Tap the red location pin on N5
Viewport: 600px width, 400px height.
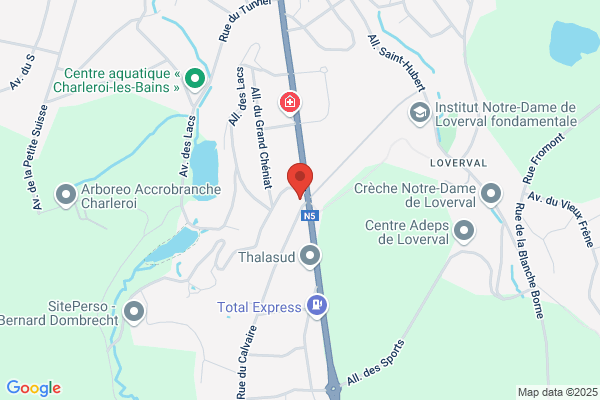tap(300, 180)
